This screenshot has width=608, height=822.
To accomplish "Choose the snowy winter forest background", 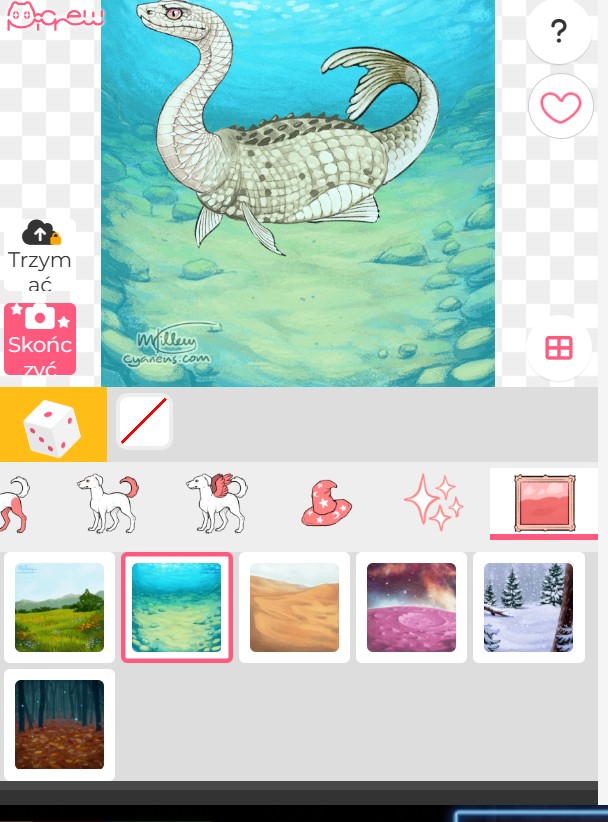I will [x=528, y=607].
